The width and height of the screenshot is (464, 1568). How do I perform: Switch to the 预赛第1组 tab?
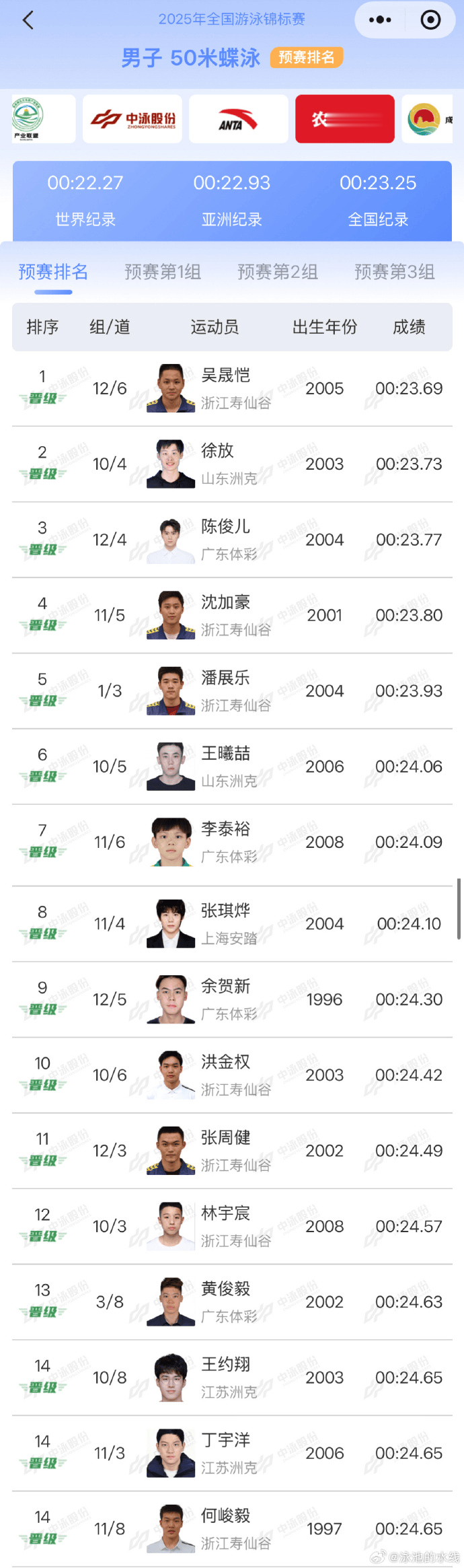163,272
